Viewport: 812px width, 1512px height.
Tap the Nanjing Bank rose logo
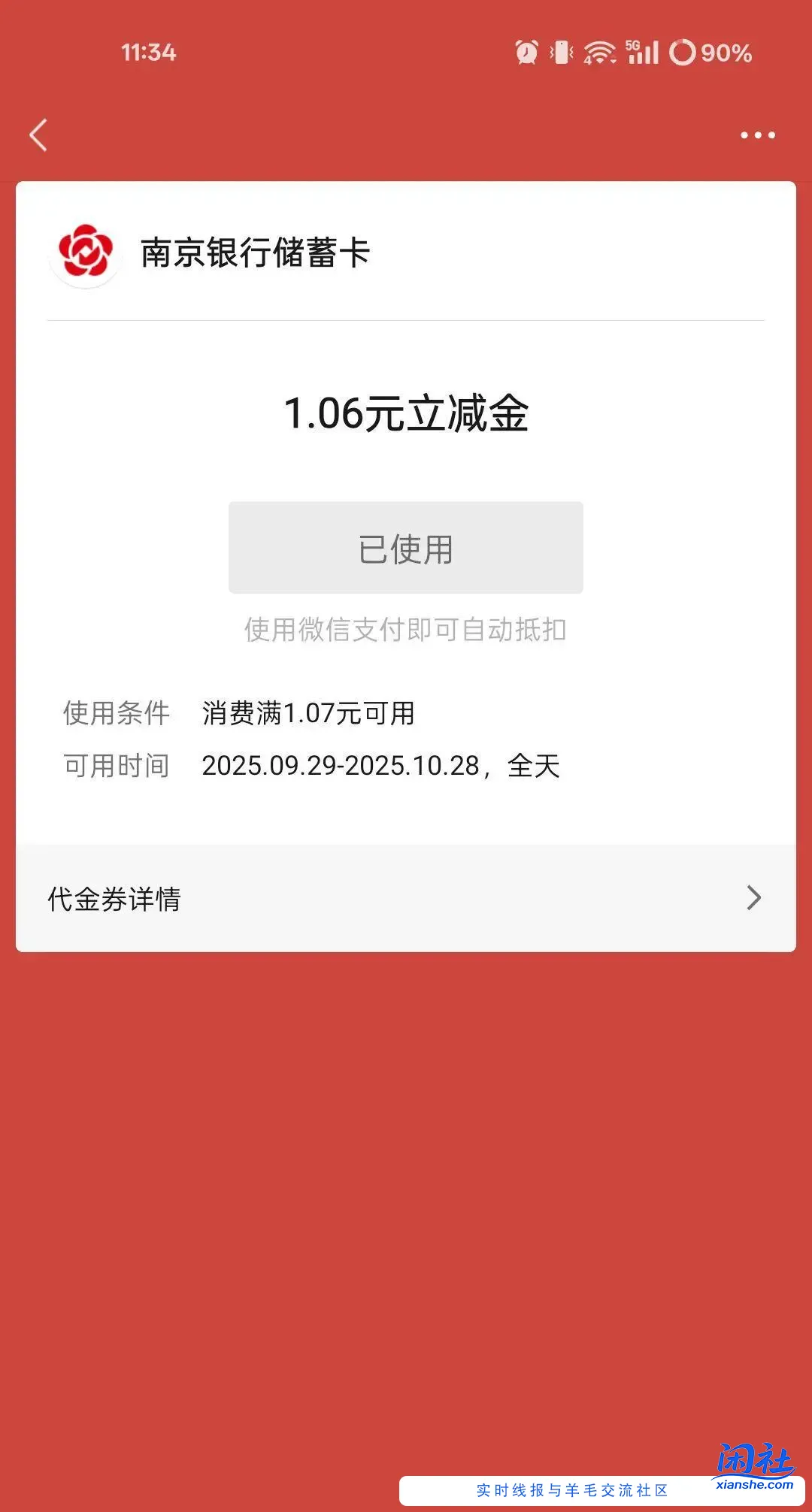pyautogui.click(x=86, y=251)
